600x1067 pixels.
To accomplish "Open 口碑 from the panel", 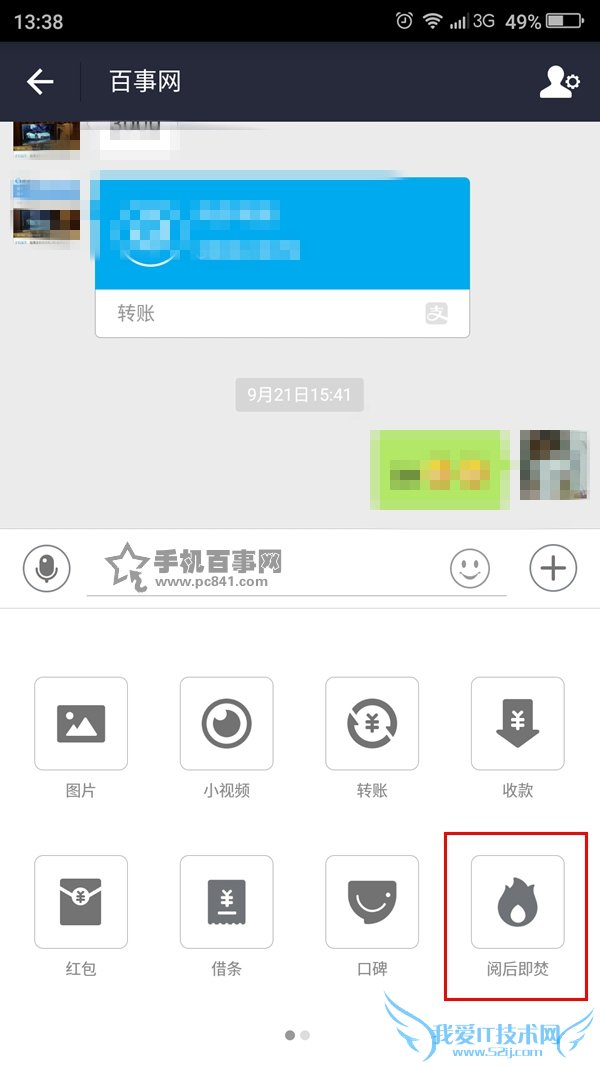I will coord(372,901).
